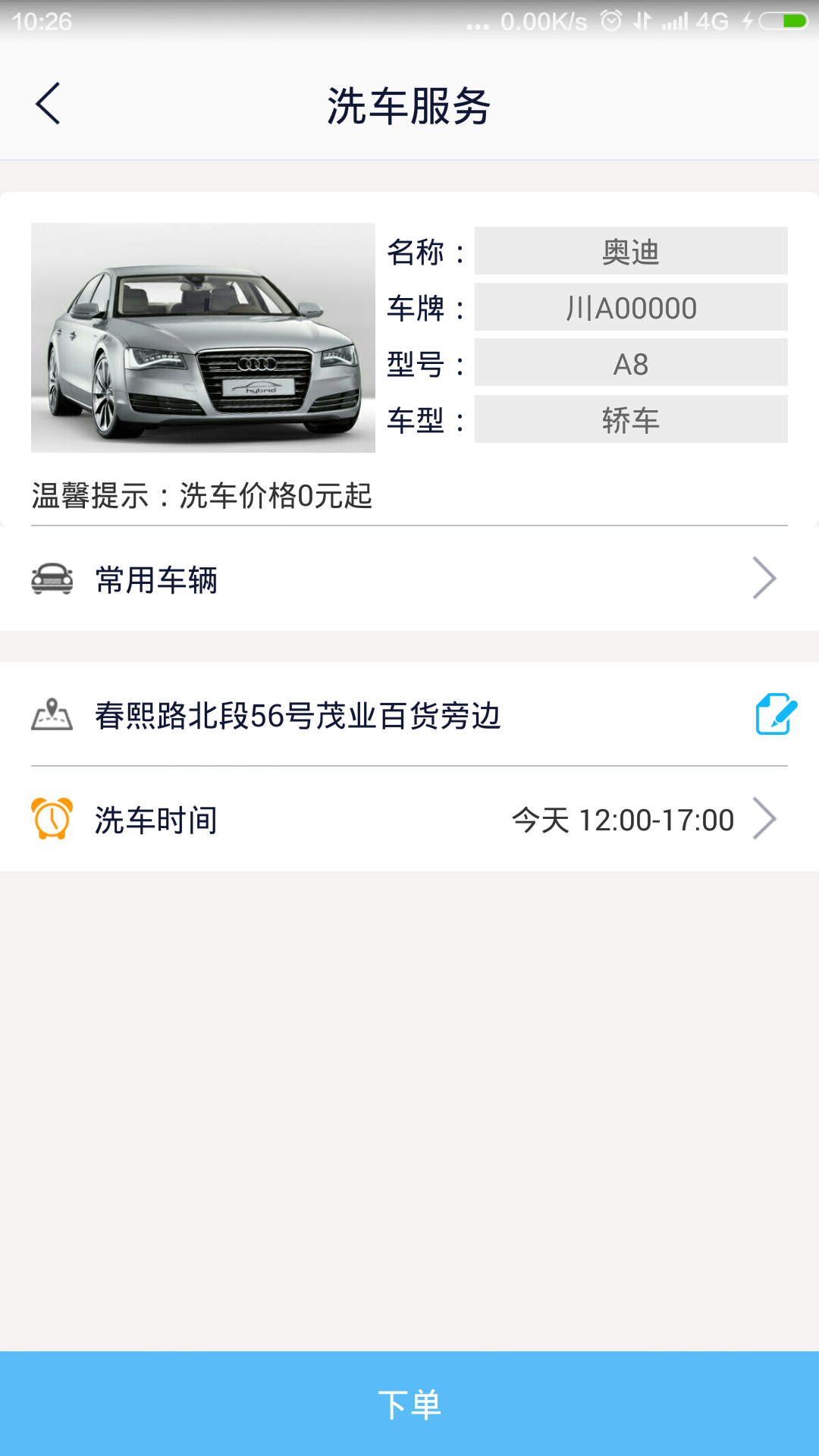Tap the blue edit icon to change address

[777, 714]
